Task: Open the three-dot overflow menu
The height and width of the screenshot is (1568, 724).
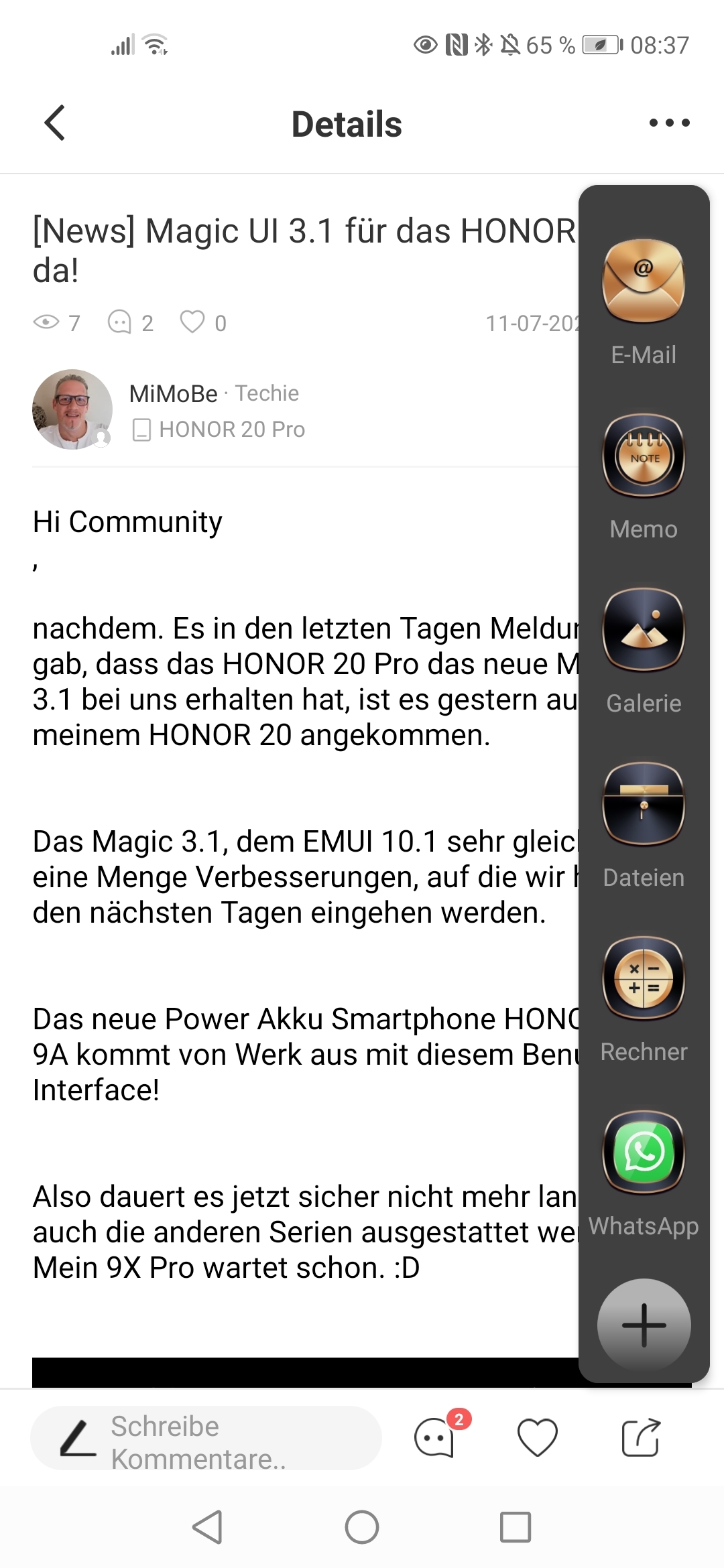Action: pyautogui.click(x=669, y=123)
